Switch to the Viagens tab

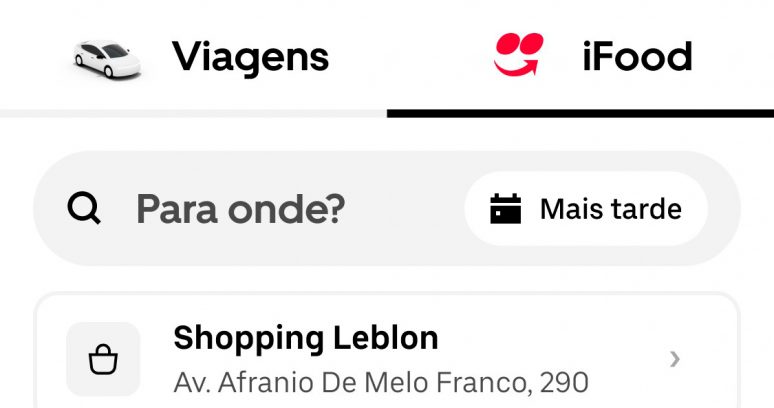click(x=200, y=56)
